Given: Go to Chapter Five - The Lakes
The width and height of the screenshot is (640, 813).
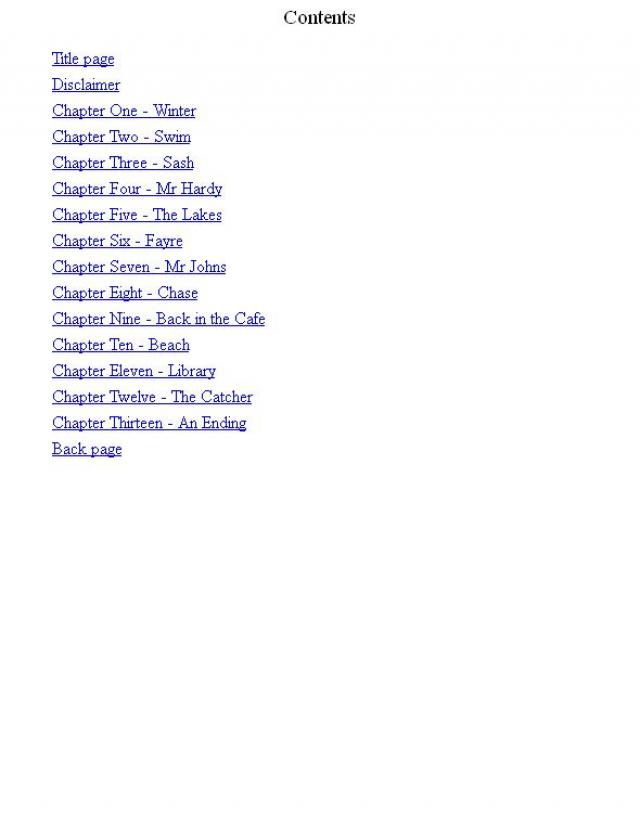Looking at the screenshot, I should coord(137,215).
